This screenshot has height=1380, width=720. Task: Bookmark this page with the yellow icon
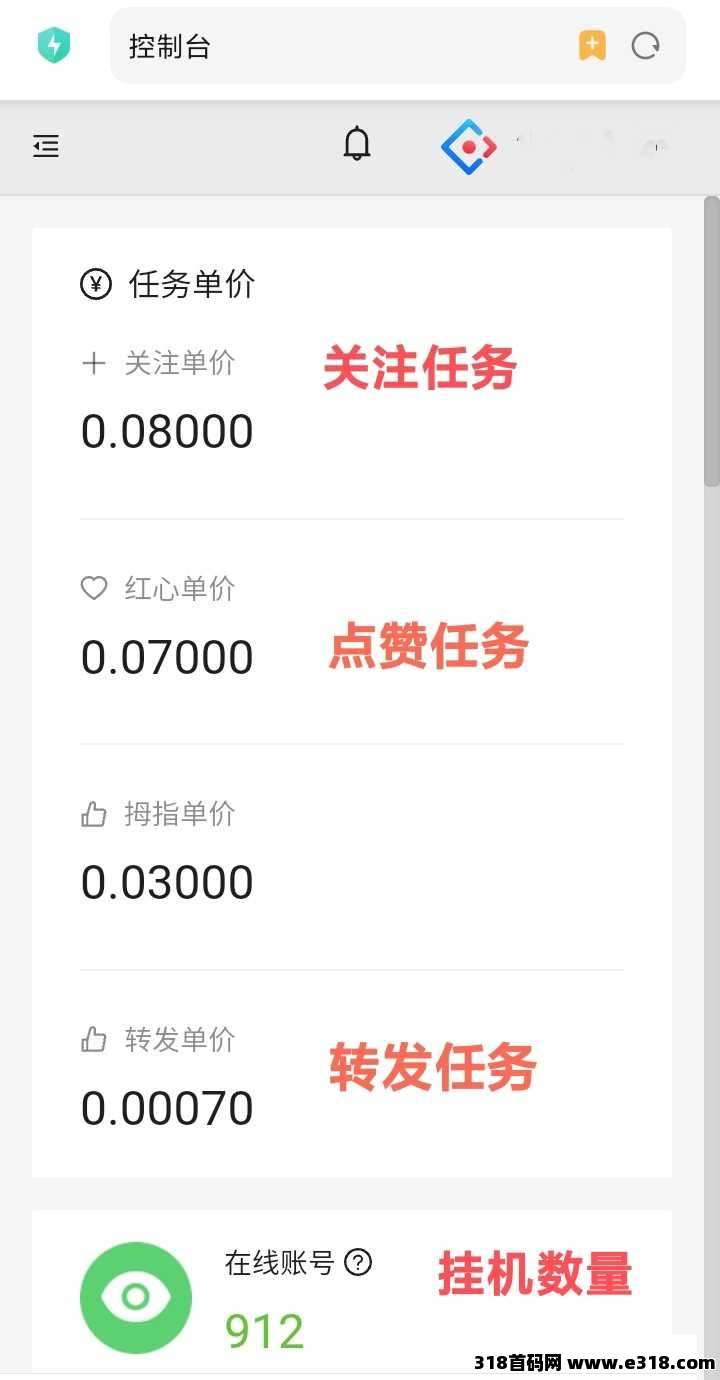(592, 46)
